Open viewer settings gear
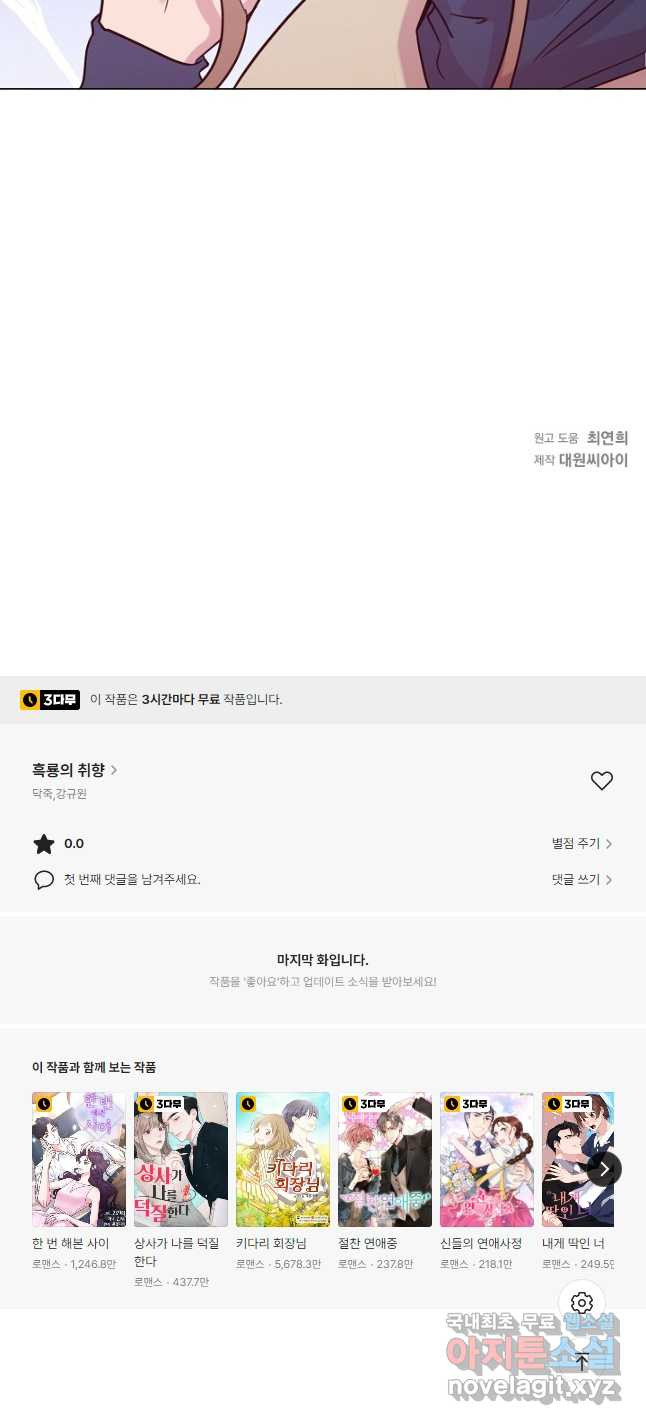This screenshot has width=646, height=1425. pos(582,1303)
